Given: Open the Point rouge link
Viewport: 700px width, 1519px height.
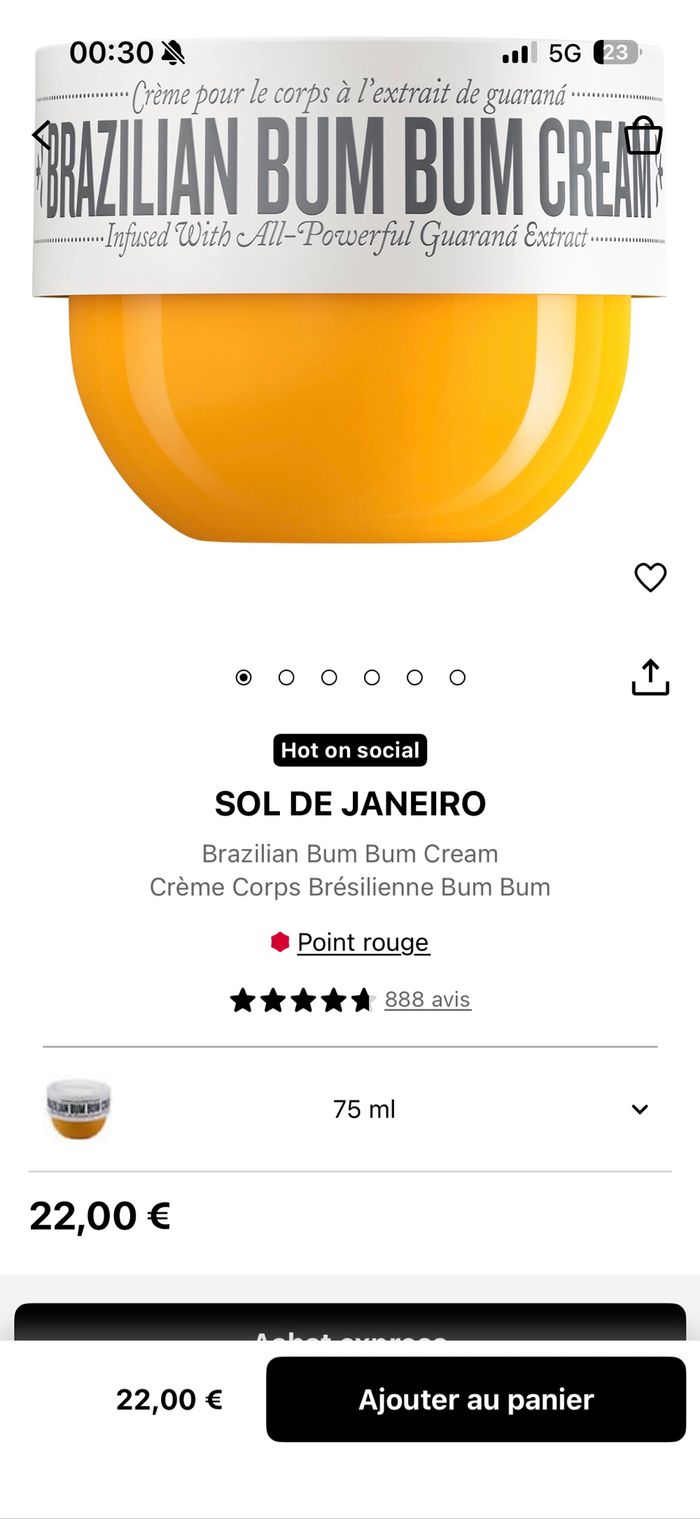Looking at the screenshot, I should (362, 942).
